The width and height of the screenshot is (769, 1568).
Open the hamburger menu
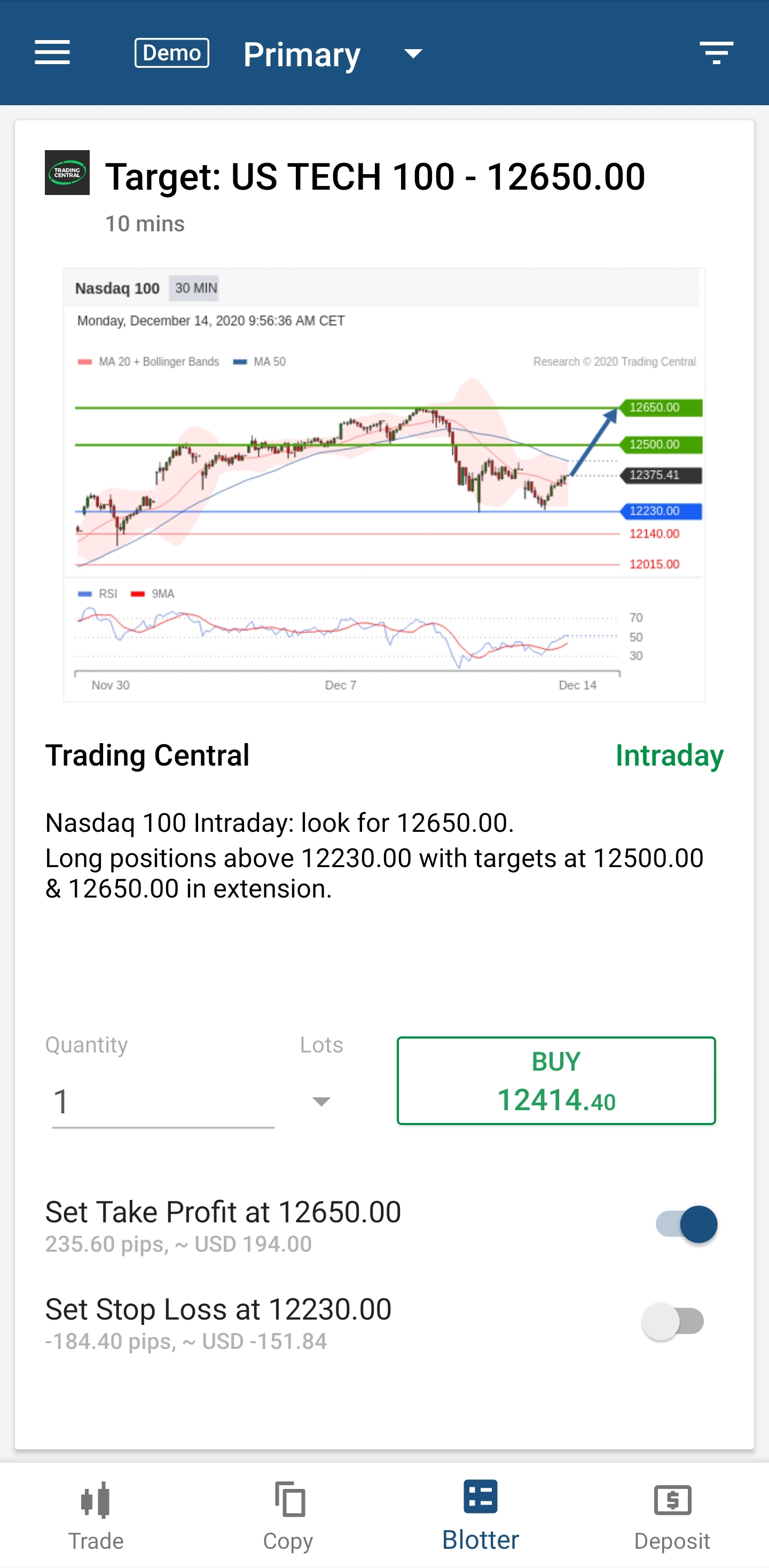52,52
